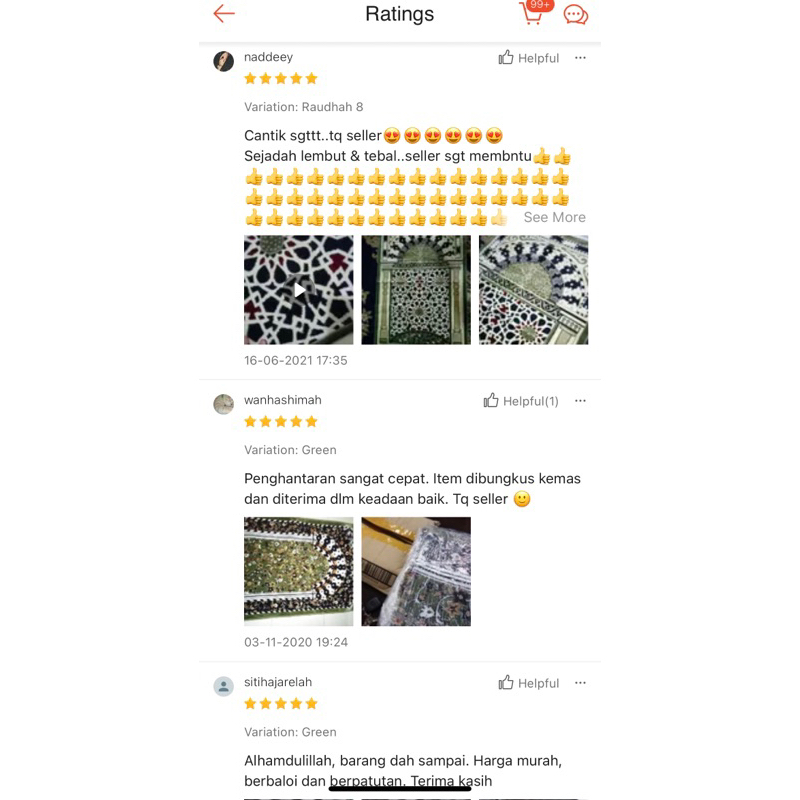Mark wanhashimah's review as helpful

pos(521,401)
